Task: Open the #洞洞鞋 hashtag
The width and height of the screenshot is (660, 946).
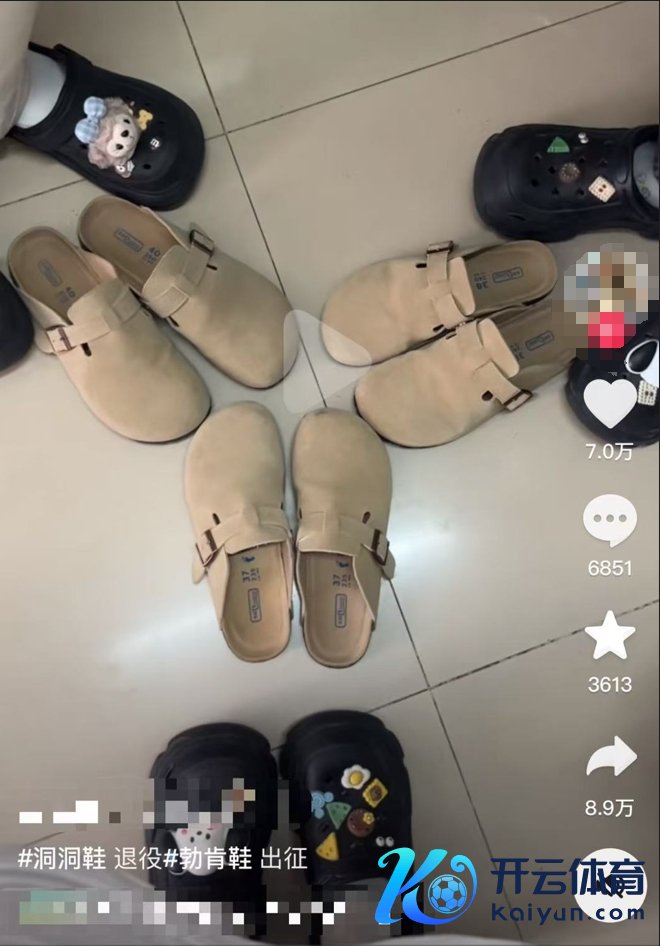Action: (62, 859)
